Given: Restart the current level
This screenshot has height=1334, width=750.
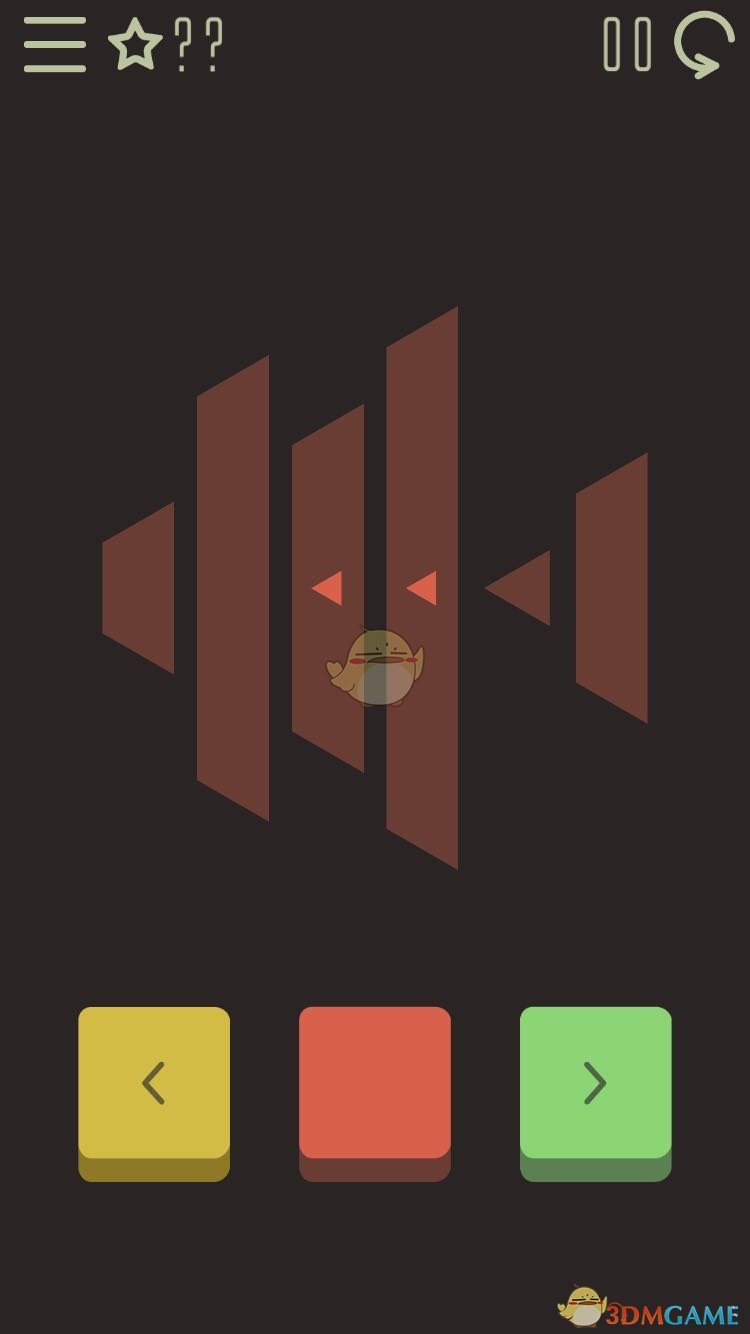Looking at the screenshot, I should (x=704, y=45).
